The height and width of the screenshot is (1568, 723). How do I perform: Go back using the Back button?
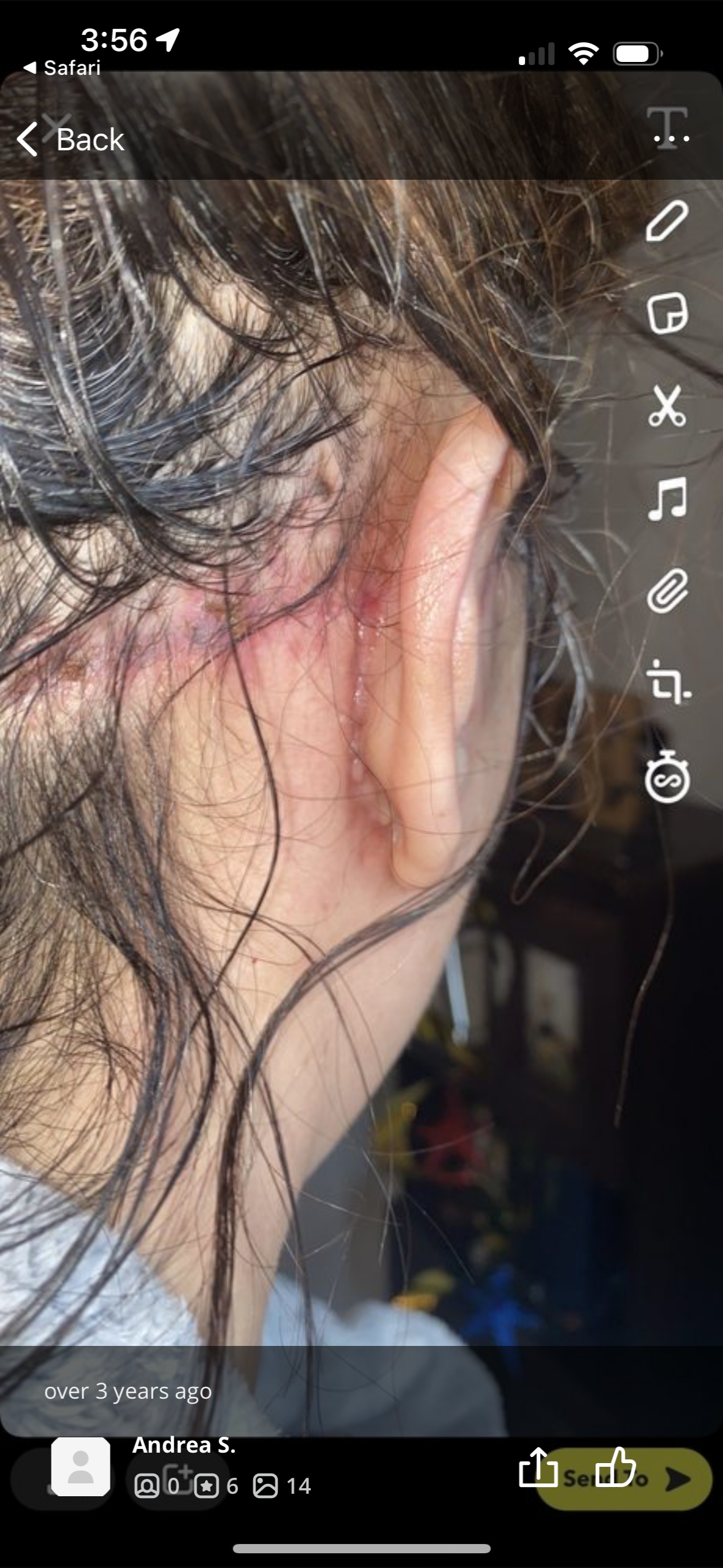click(71, 139)
